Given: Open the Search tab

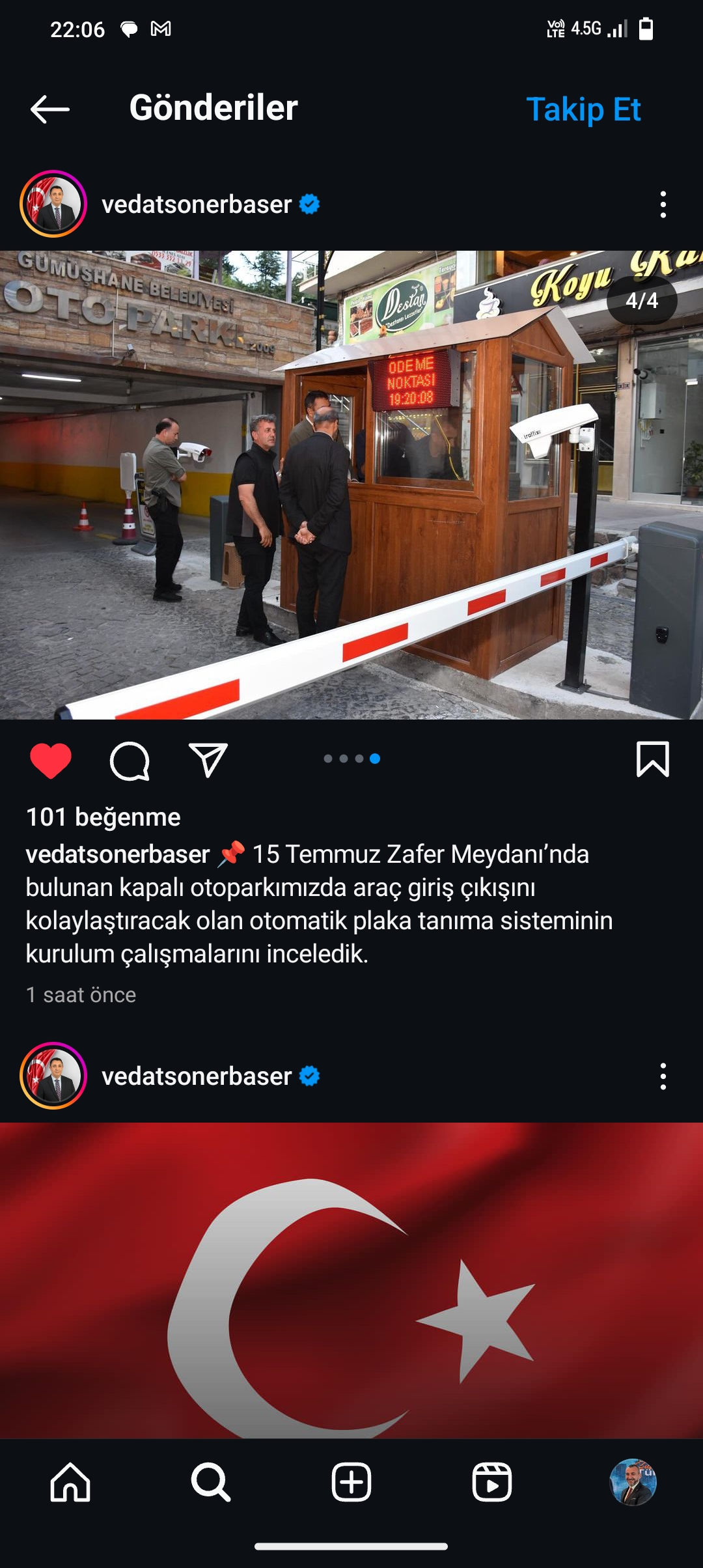Looking at the screenshot, I should point(211,1482).
